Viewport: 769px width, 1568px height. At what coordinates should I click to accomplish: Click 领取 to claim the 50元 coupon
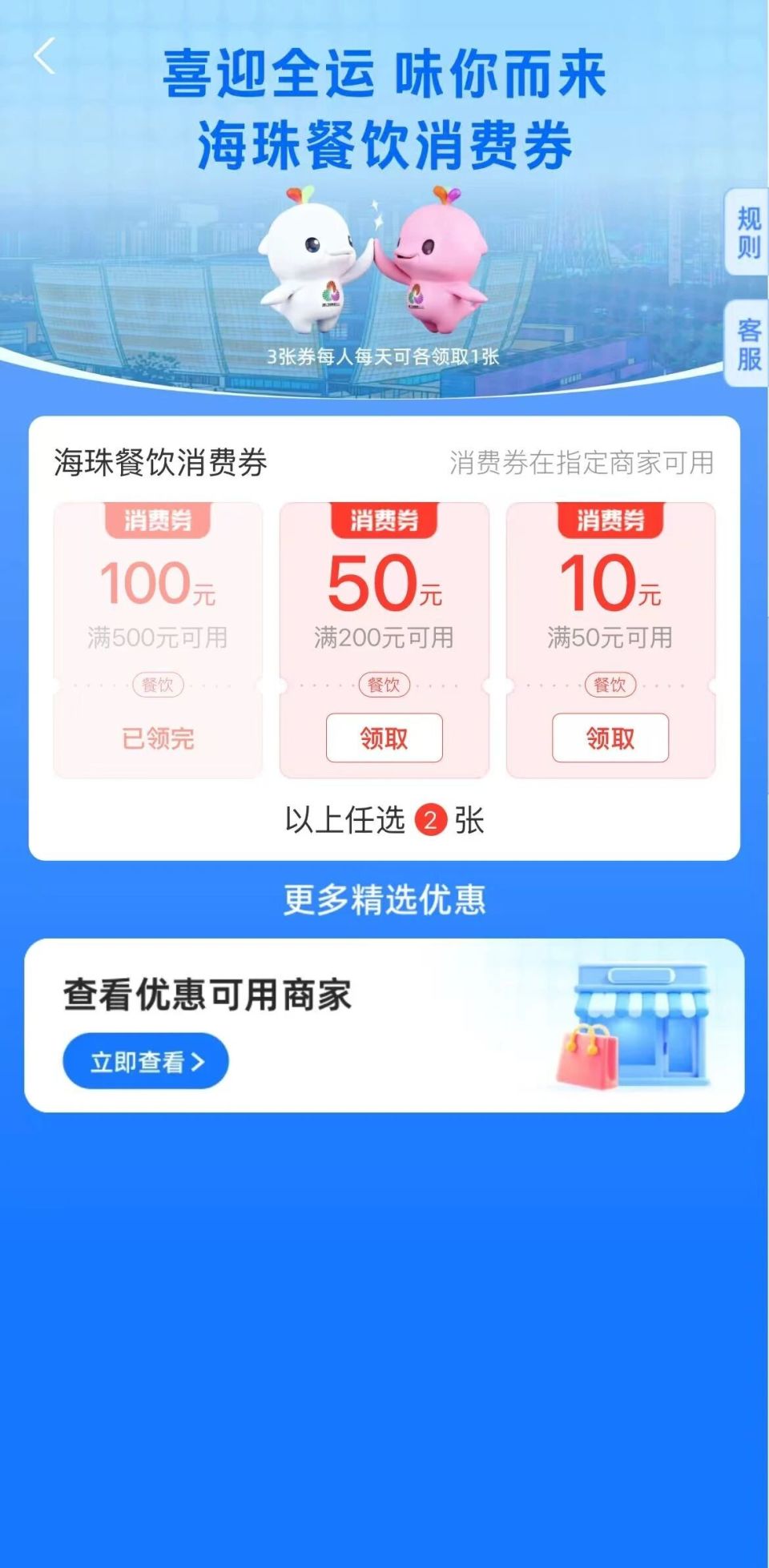(384, 738)
